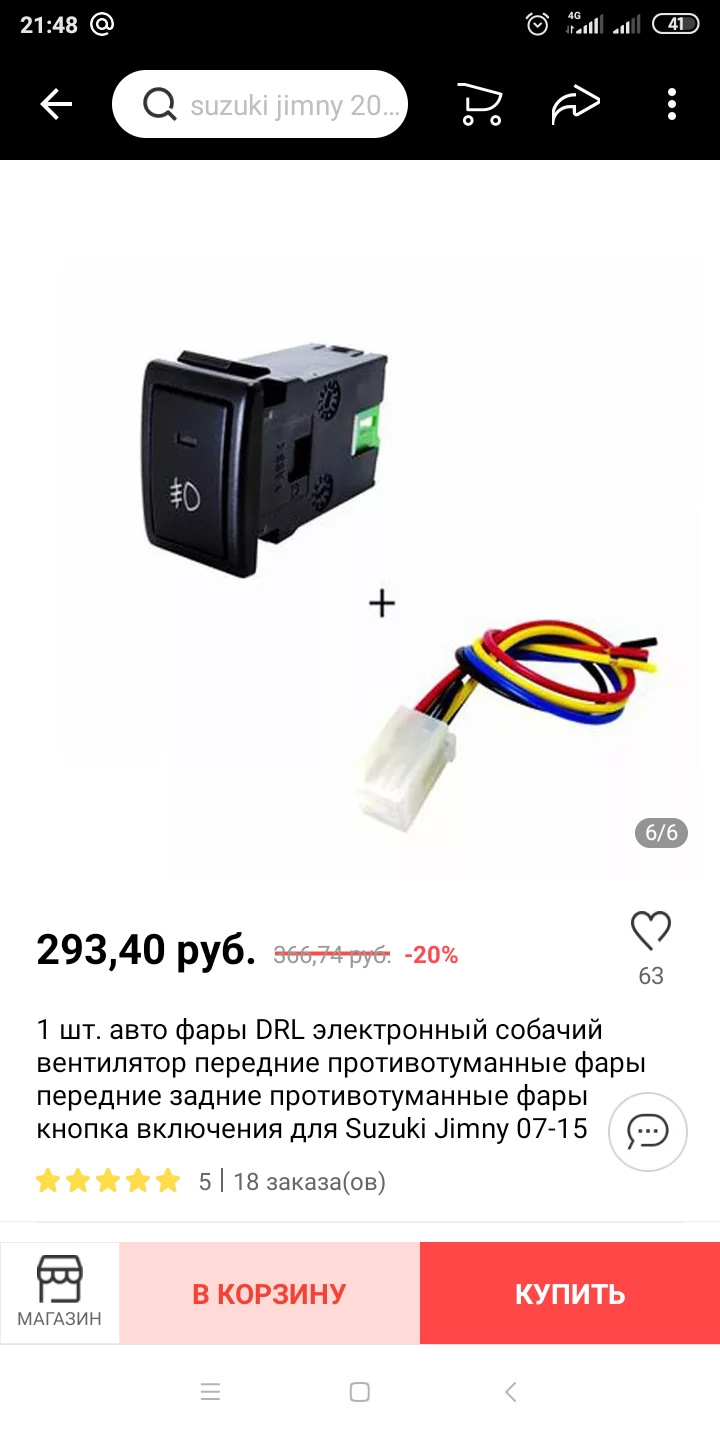This screenshot has height=1440, width=720.
Task: Tap the search magnifier icon
Action: coord(158,103)
